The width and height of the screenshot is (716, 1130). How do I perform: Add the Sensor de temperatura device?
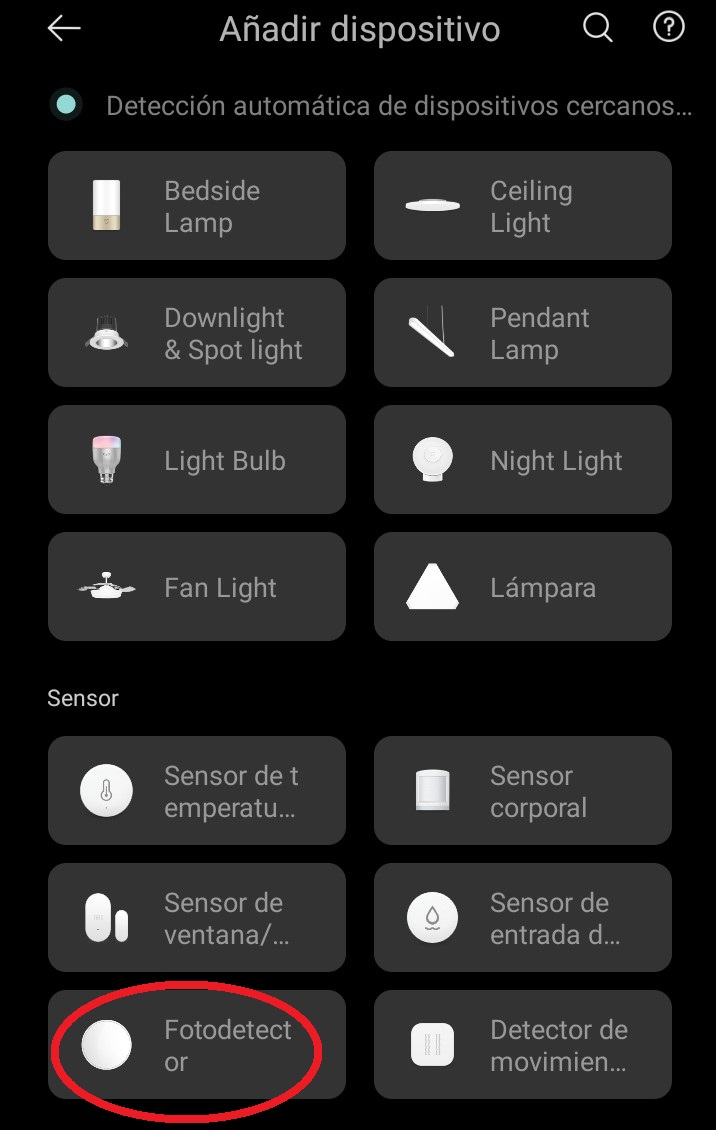(197, 791)
